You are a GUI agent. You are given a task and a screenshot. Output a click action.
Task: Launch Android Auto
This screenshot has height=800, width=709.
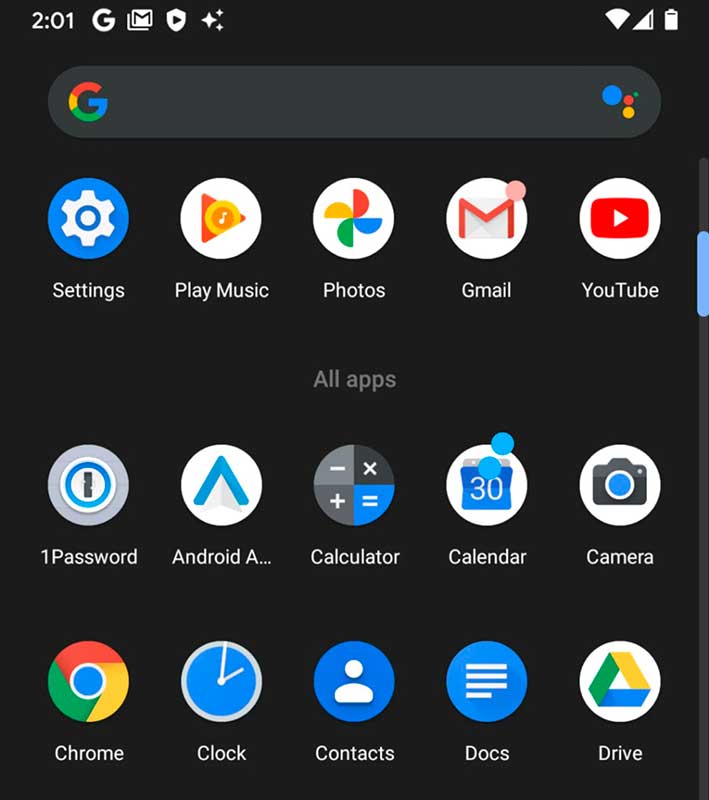click(x=221, y=486)
